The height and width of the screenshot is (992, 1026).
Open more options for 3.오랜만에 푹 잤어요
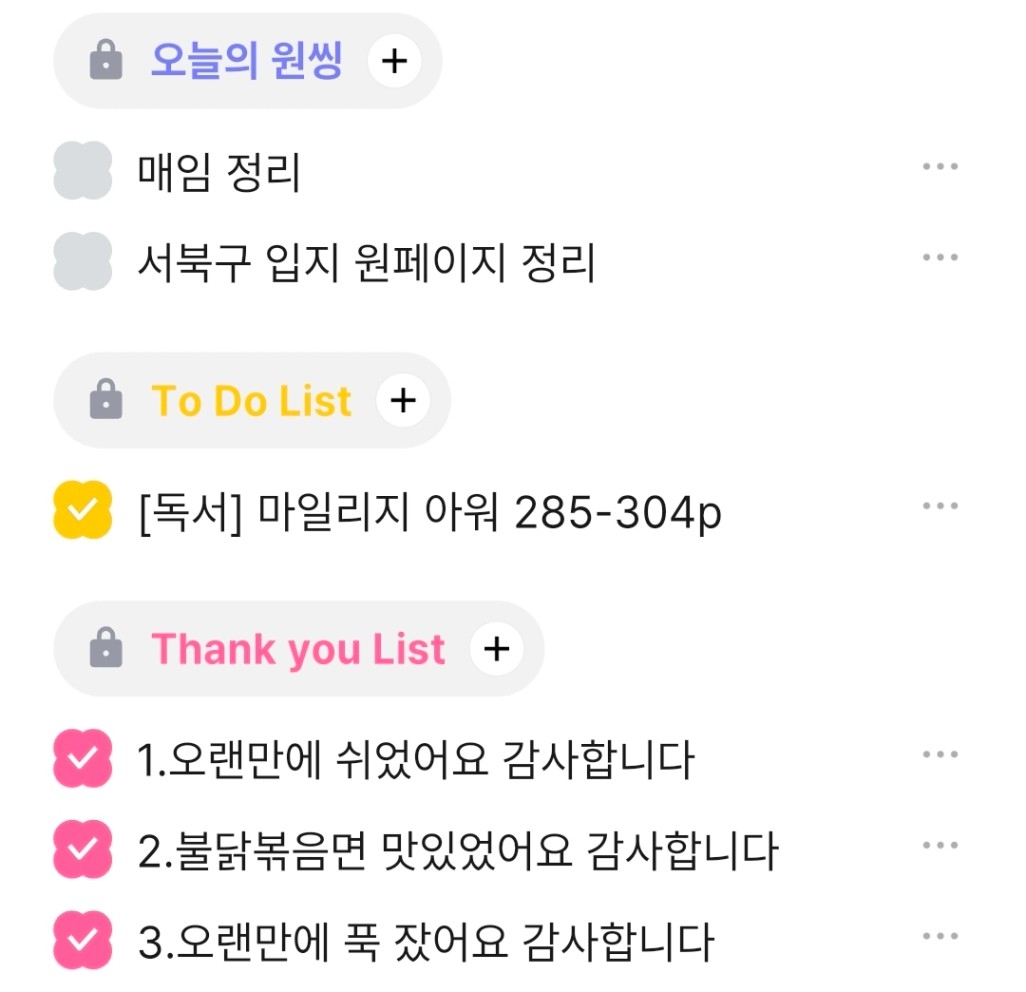coord(940,937)
